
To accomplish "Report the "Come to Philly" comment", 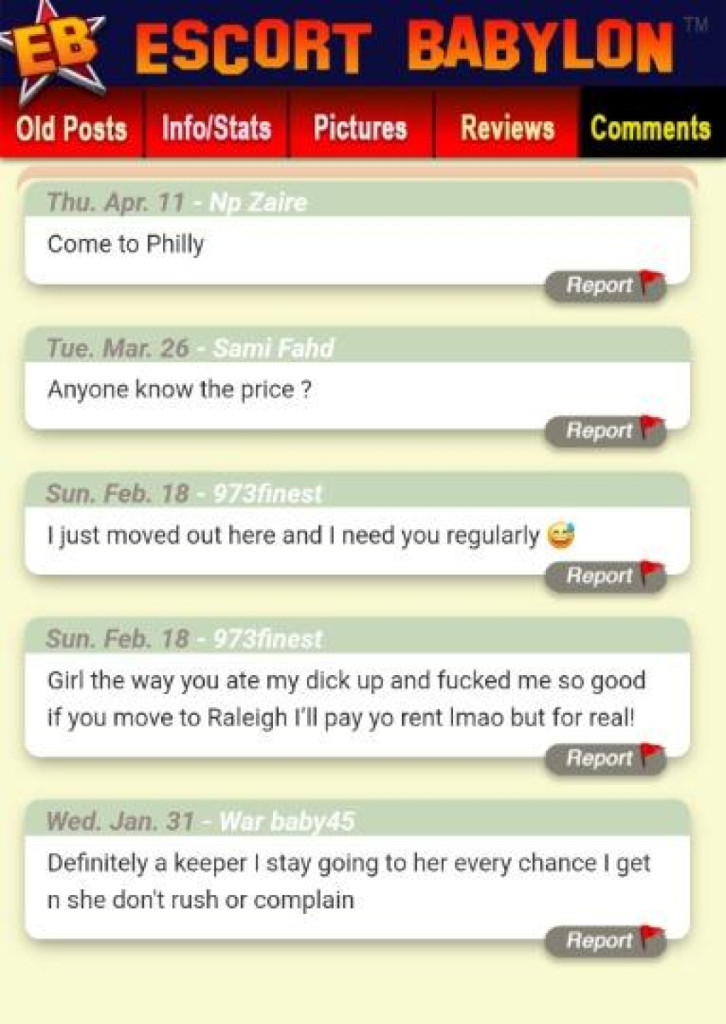I will [x=604, y=286].
